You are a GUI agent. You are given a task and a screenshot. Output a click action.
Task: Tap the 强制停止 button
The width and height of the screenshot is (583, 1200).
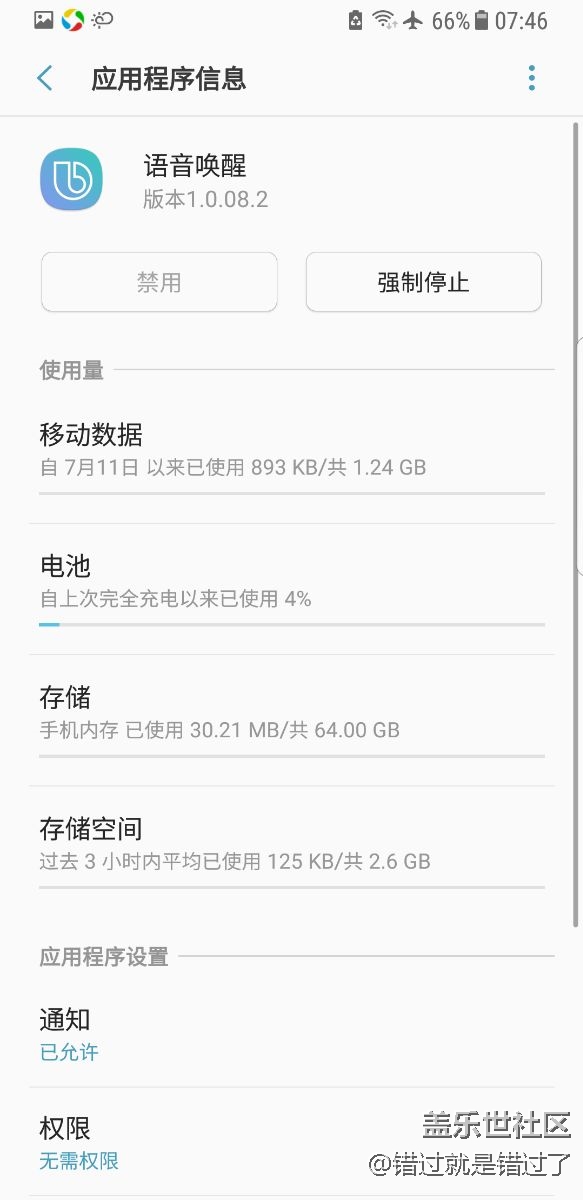(x=423, y=282)
